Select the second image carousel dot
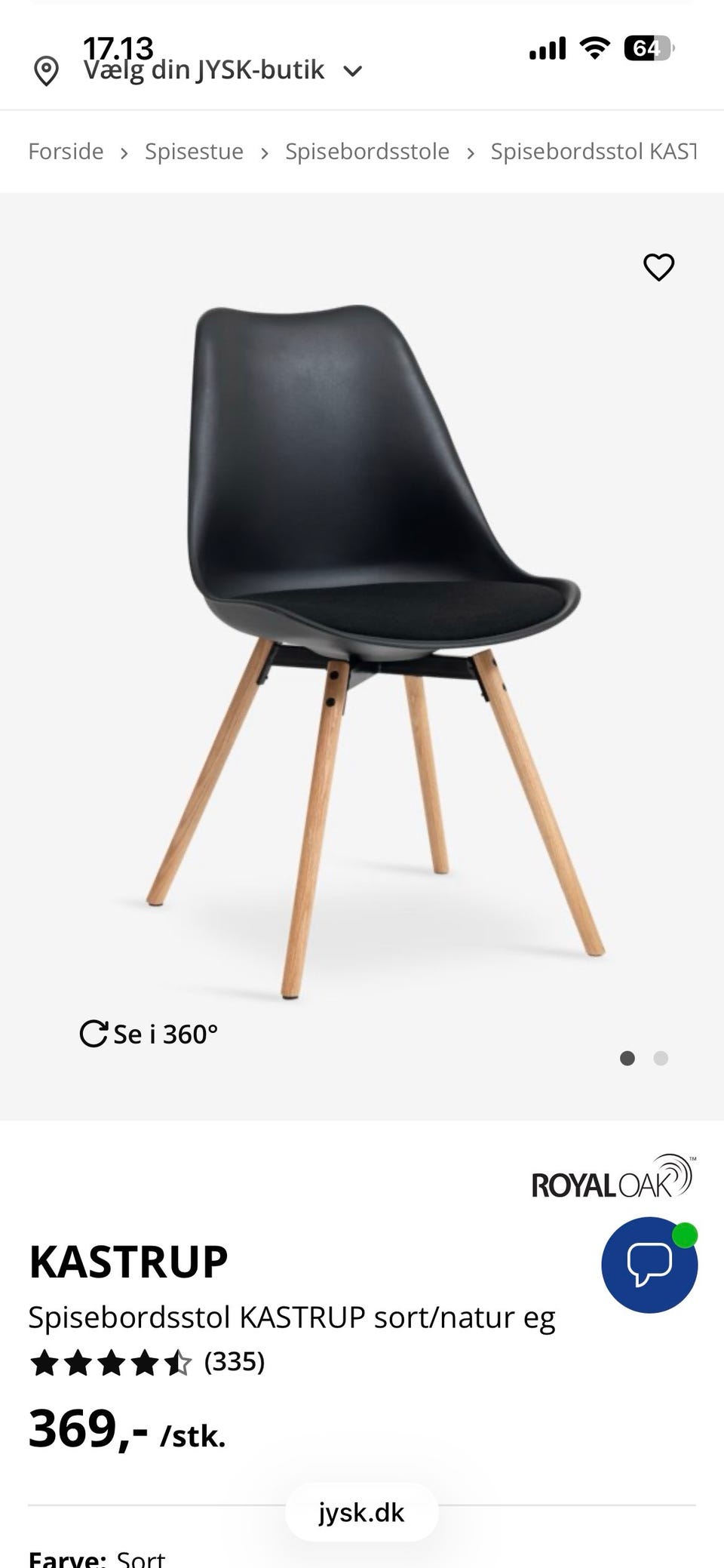The width and height of the screenshot is (724, 1568). pyautogui.click(x=661, y=1059)
